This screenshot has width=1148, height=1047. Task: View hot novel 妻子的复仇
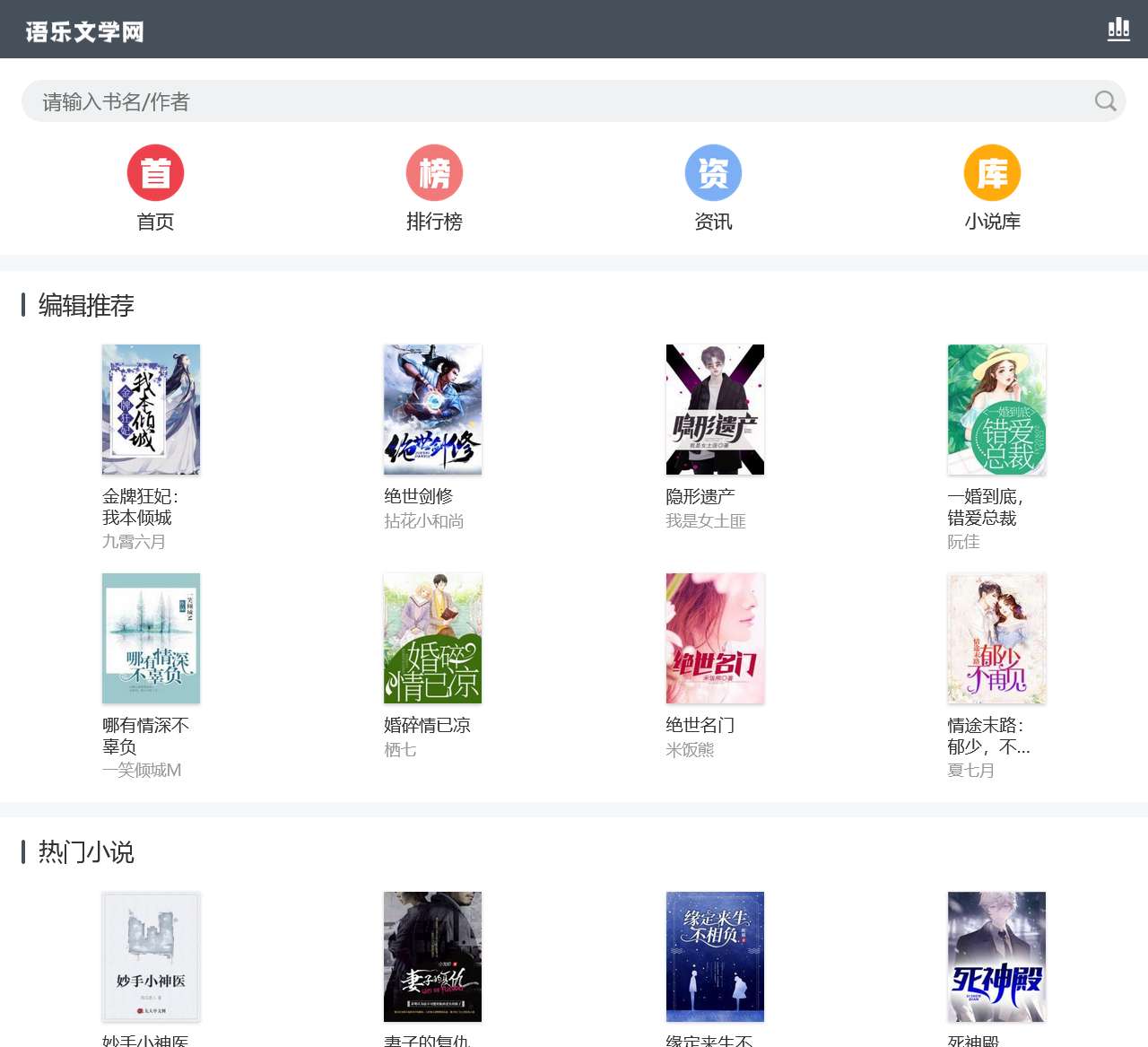pyautogui.click(x=432, y=957)
